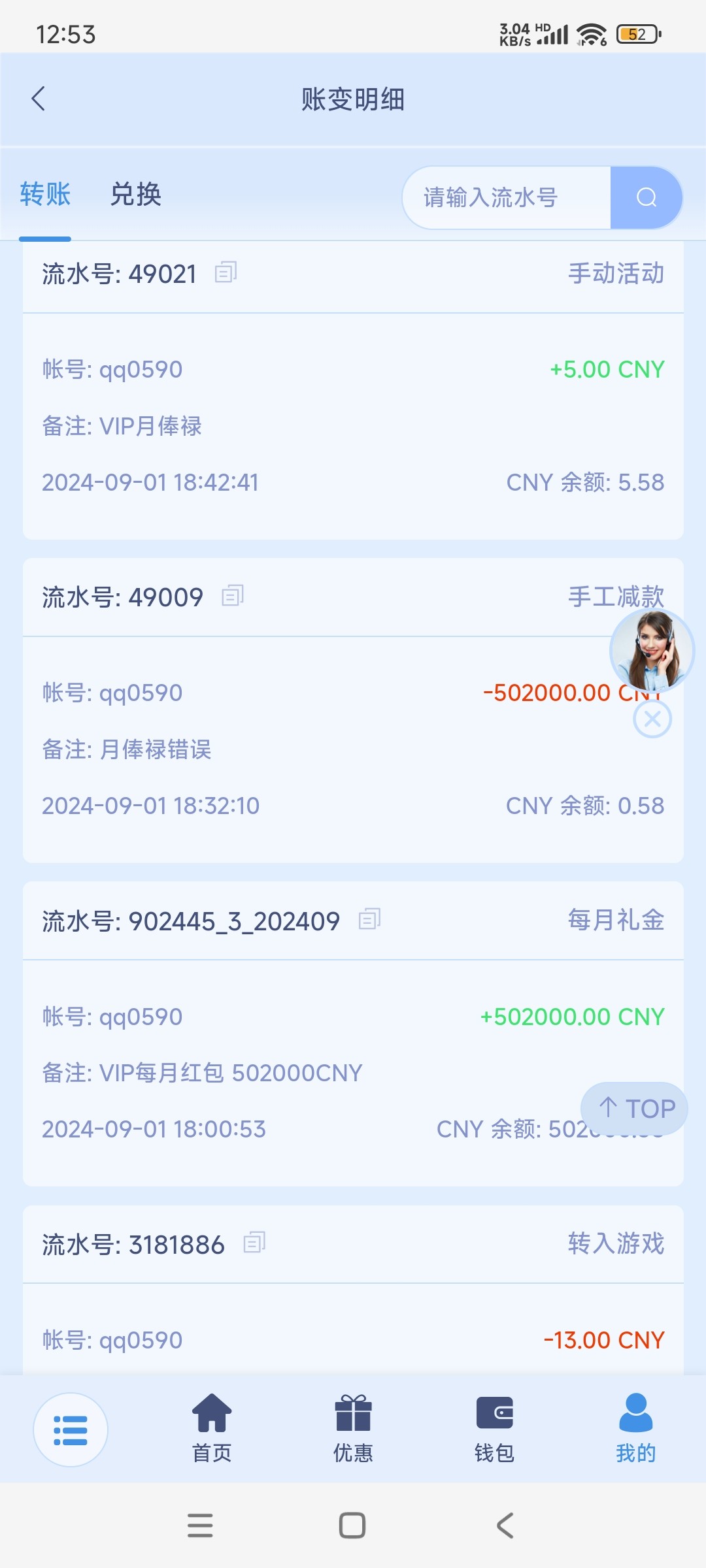Open the system recent apps menu
The width and height of the screenshot is (706, 1568).
tap(200, 1526)
